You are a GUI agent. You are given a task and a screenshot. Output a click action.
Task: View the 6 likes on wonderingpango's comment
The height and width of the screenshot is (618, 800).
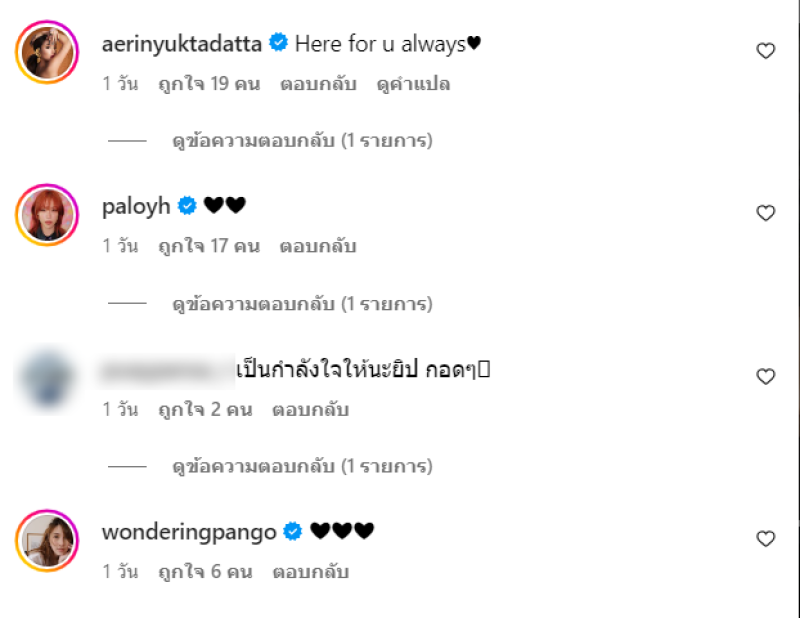pos(205,573)
